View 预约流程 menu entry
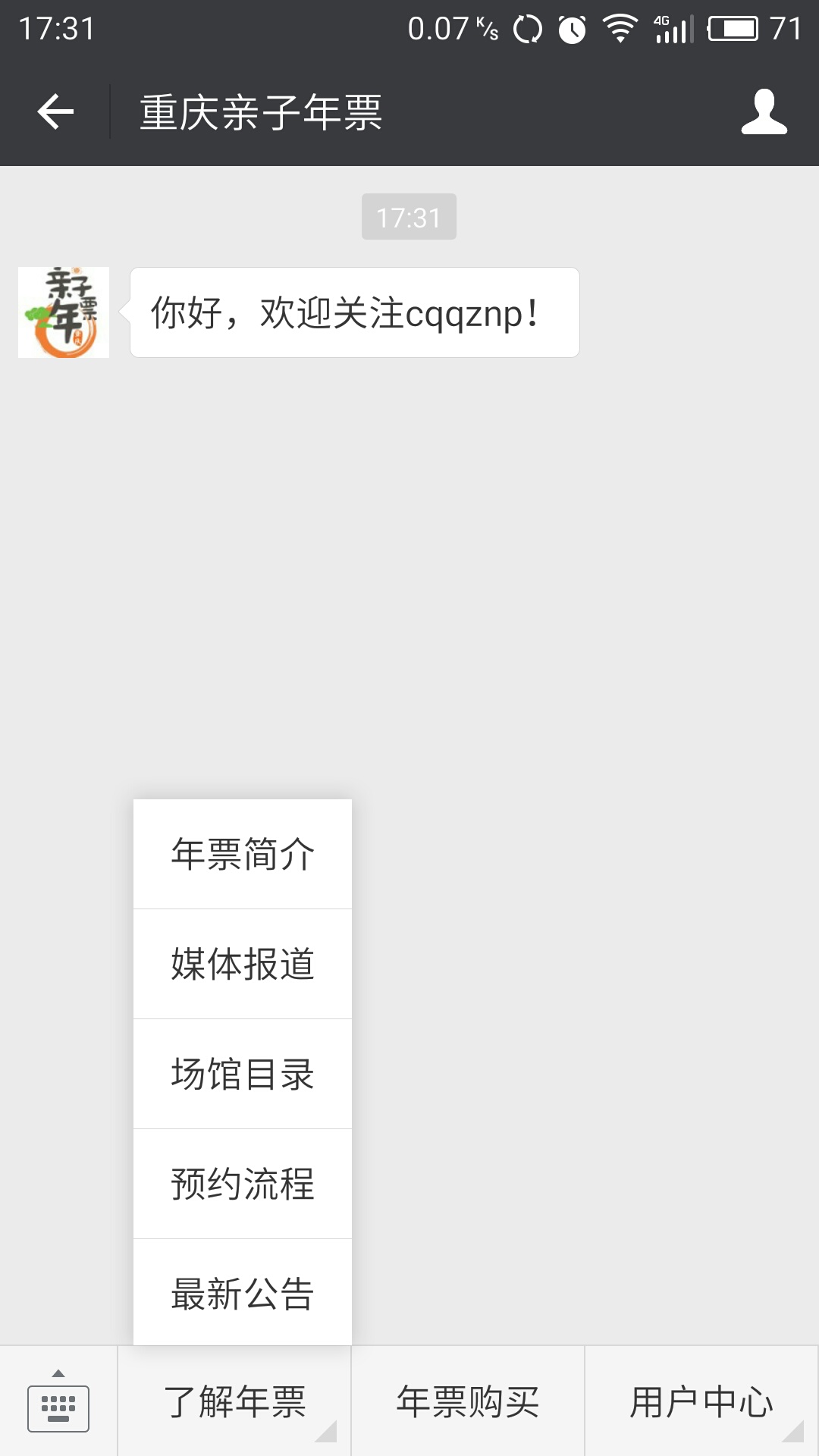The image size is (819, 1456). tap(243, 1184)
